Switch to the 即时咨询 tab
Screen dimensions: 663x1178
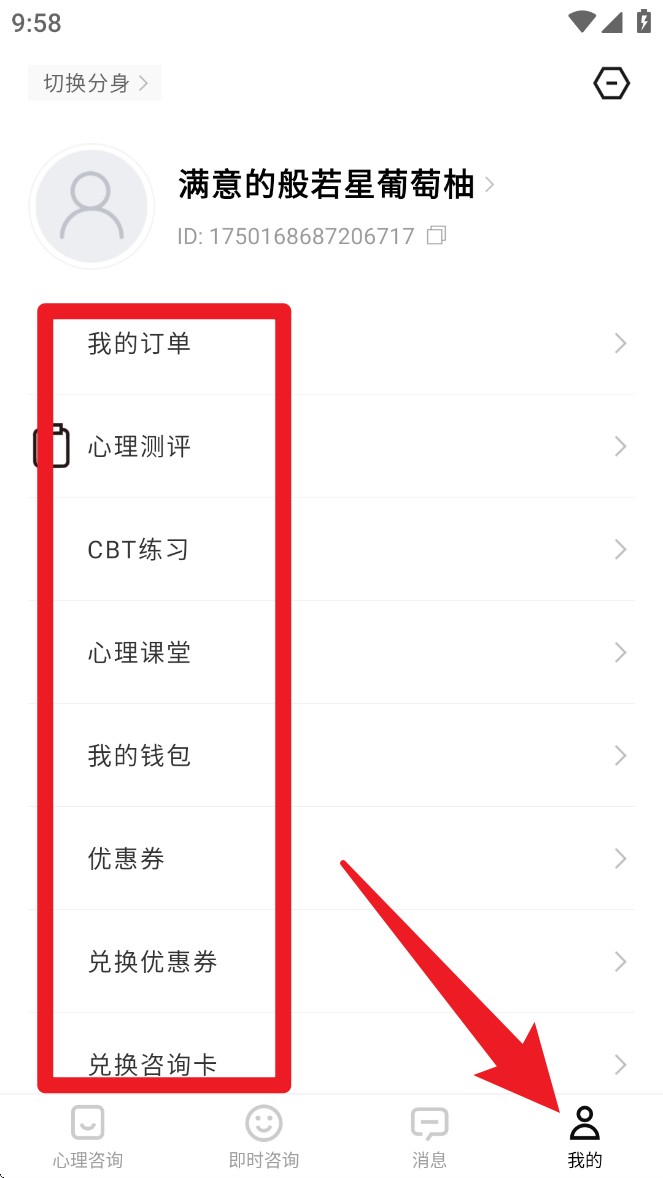tap(264, 1137)
